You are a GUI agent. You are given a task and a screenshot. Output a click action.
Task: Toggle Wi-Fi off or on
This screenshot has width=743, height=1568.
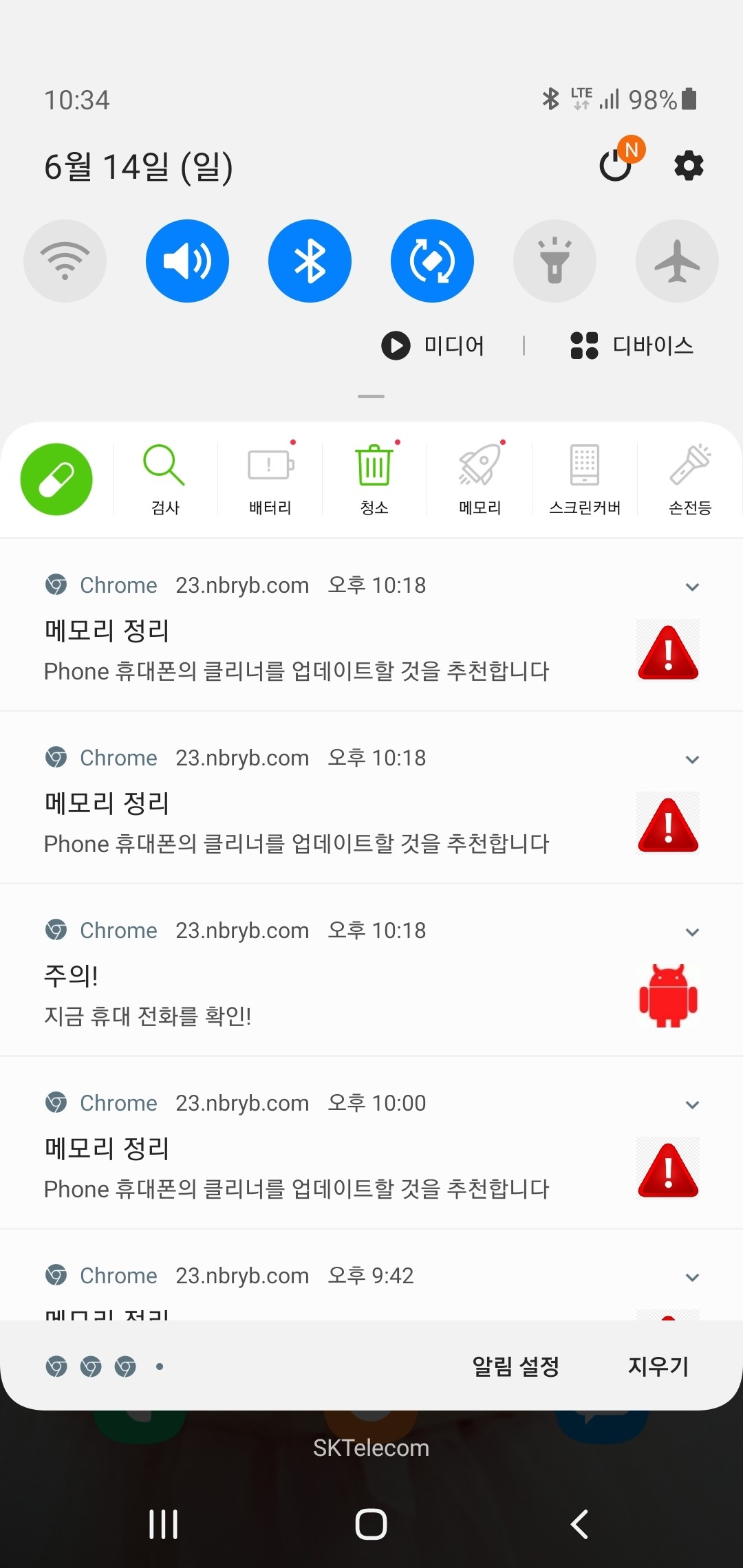65,261
